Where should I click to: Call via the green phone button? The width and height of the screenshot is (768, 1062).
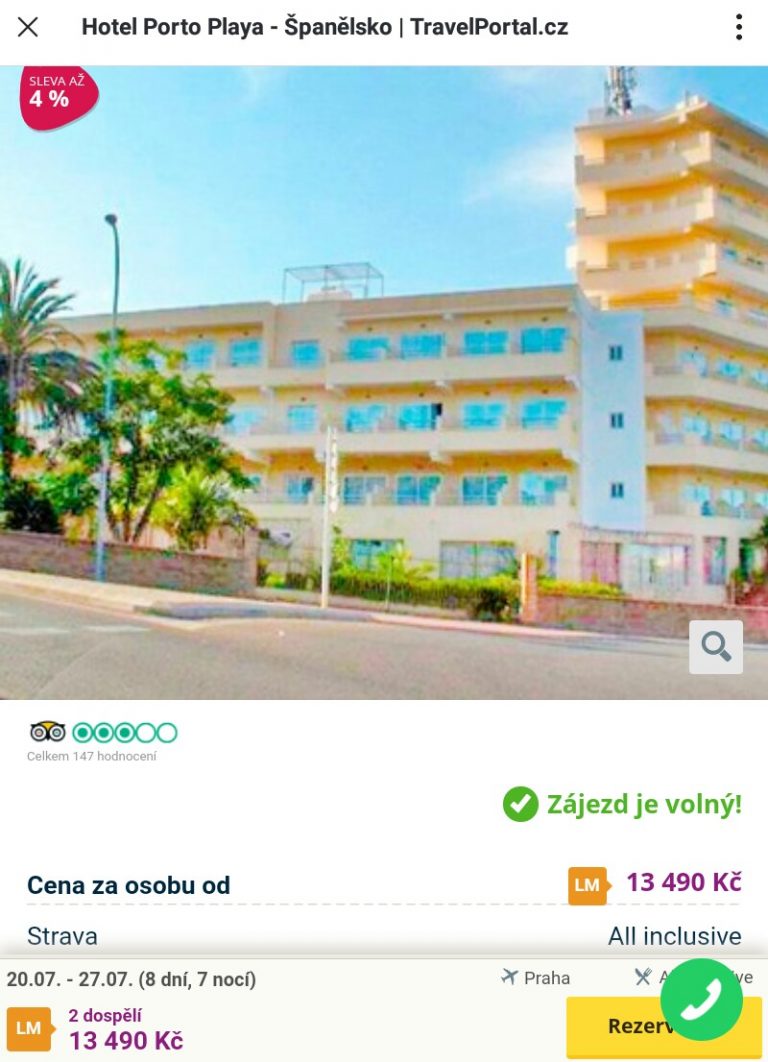point(701,999)
